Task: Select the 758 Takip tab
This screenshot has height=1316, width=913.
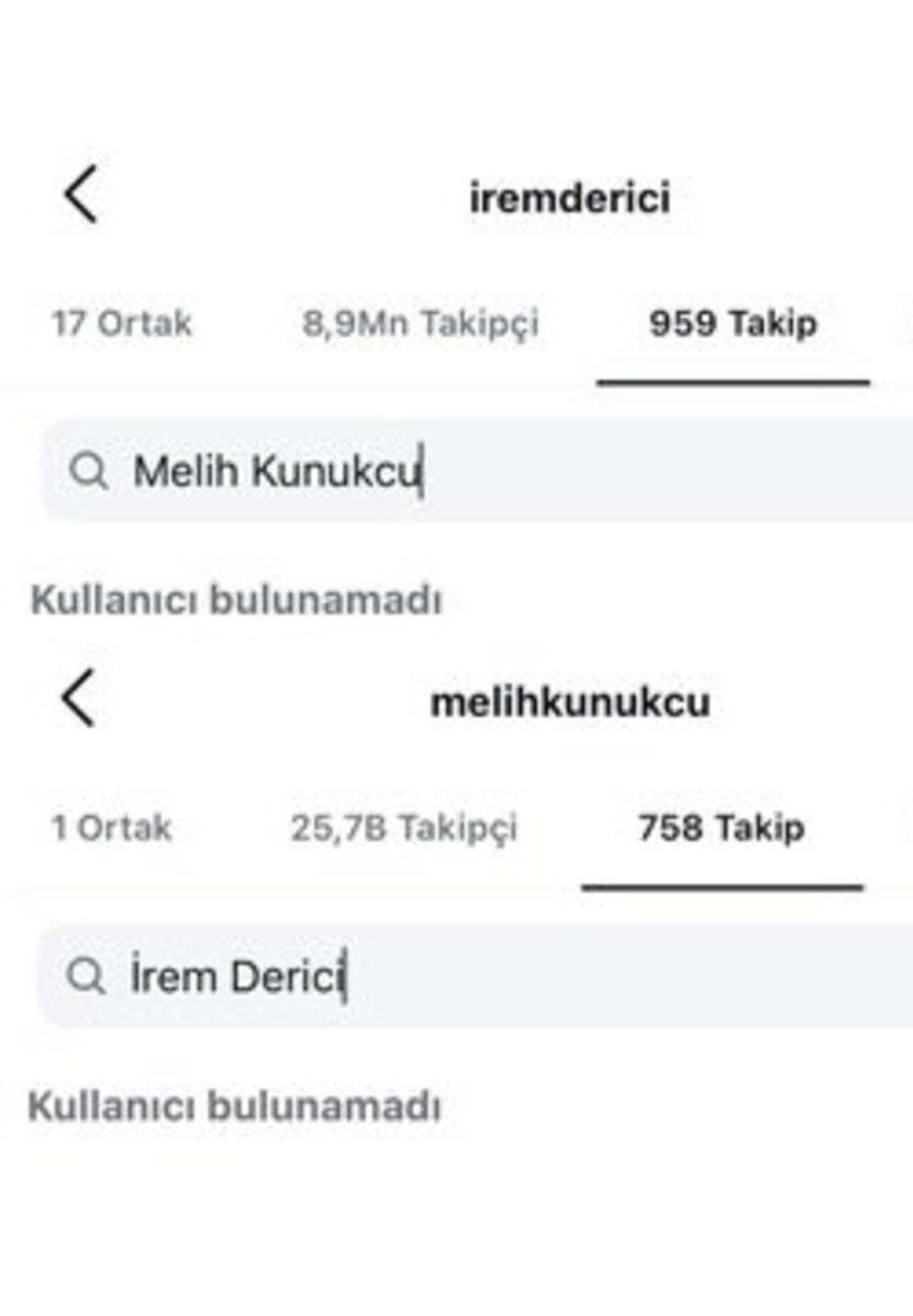Action: [723, 828]
